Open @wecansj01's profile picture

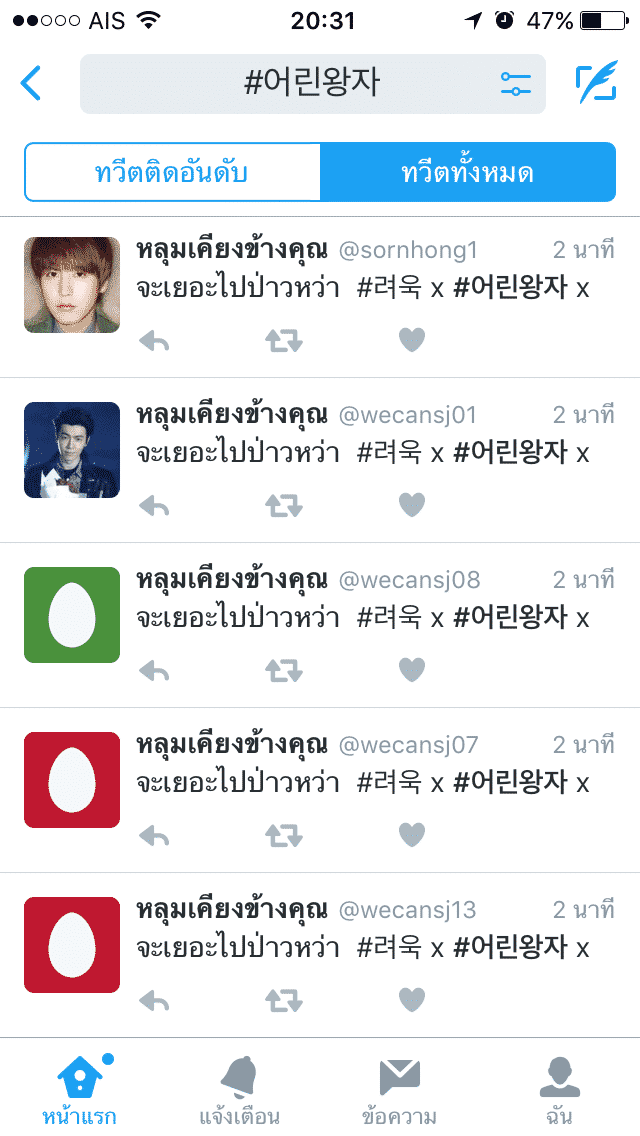tap(72, 450)
